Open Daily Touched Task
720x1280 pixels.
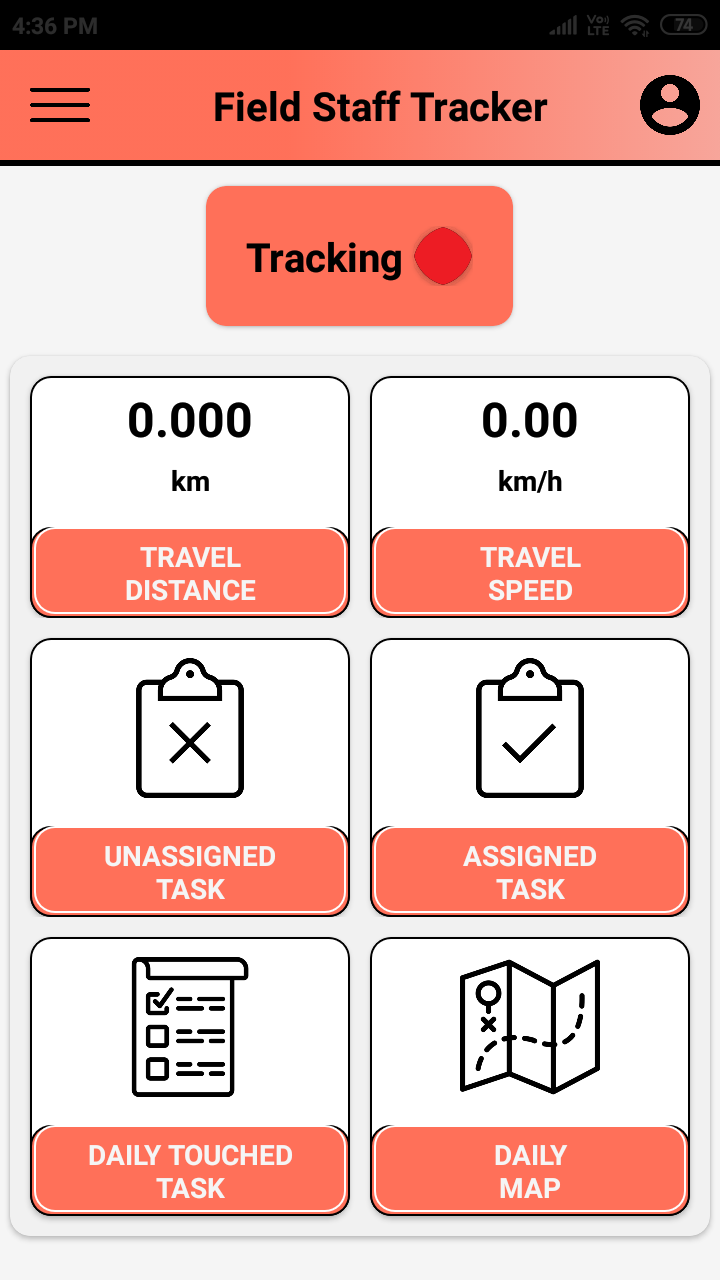tap(190, 1076)
